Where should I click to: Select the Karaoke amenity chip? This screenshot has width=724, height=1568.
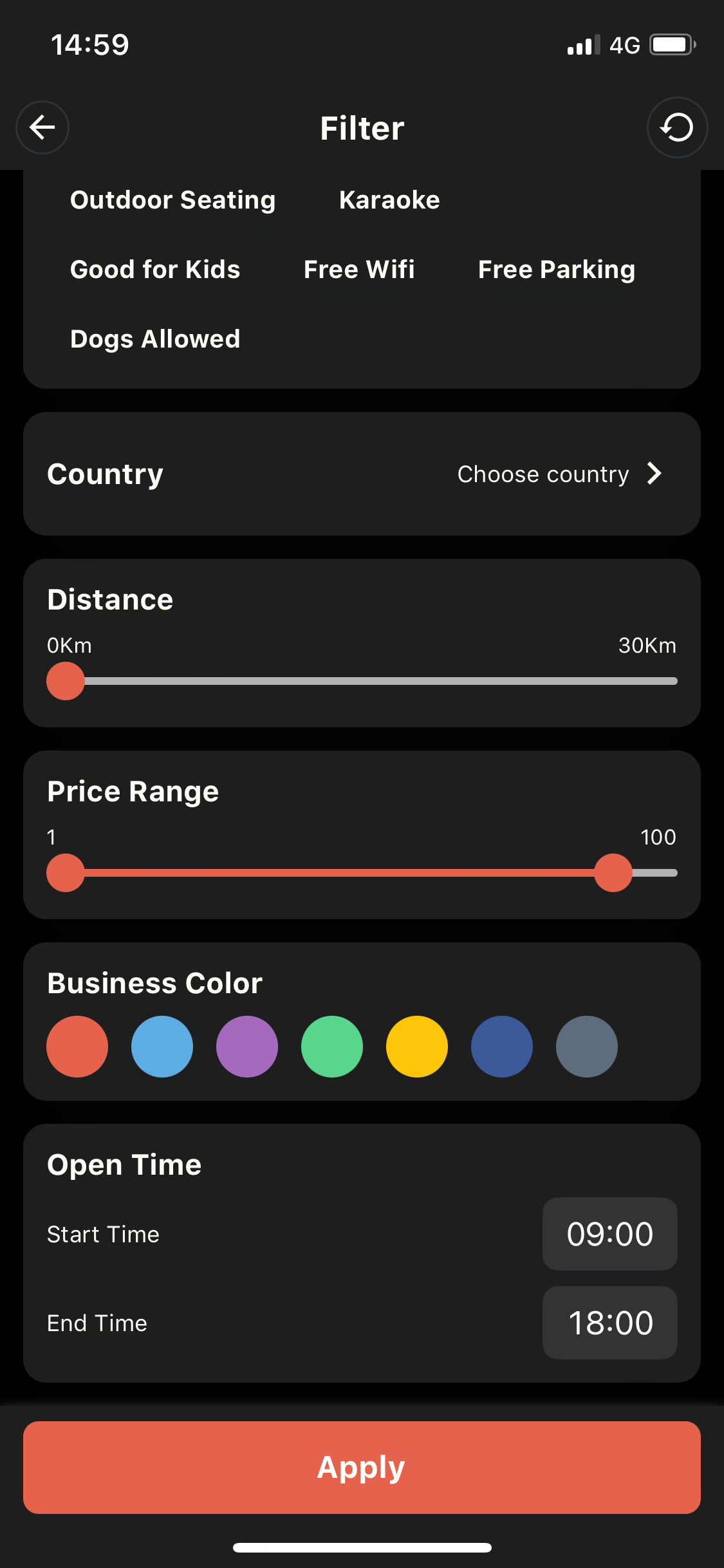pos(389,200)
